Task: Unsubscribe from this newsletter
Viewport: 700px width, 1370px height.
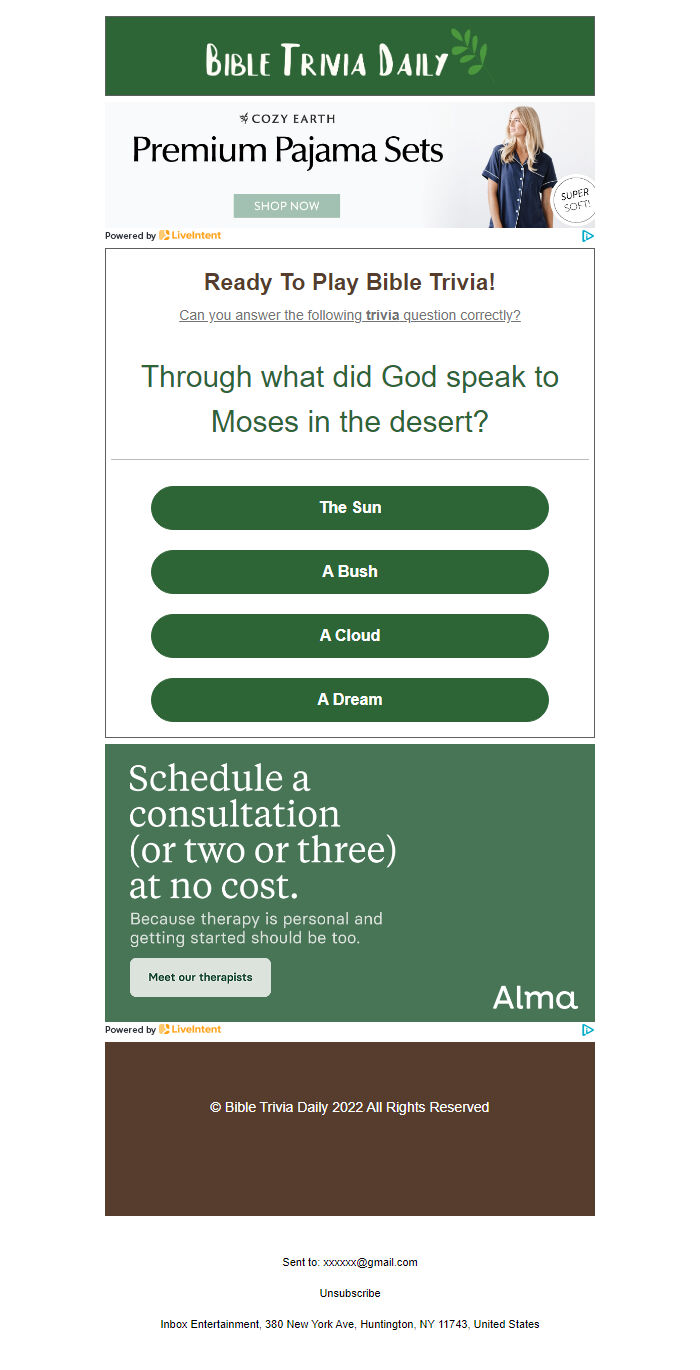Action: (349, 1293)
